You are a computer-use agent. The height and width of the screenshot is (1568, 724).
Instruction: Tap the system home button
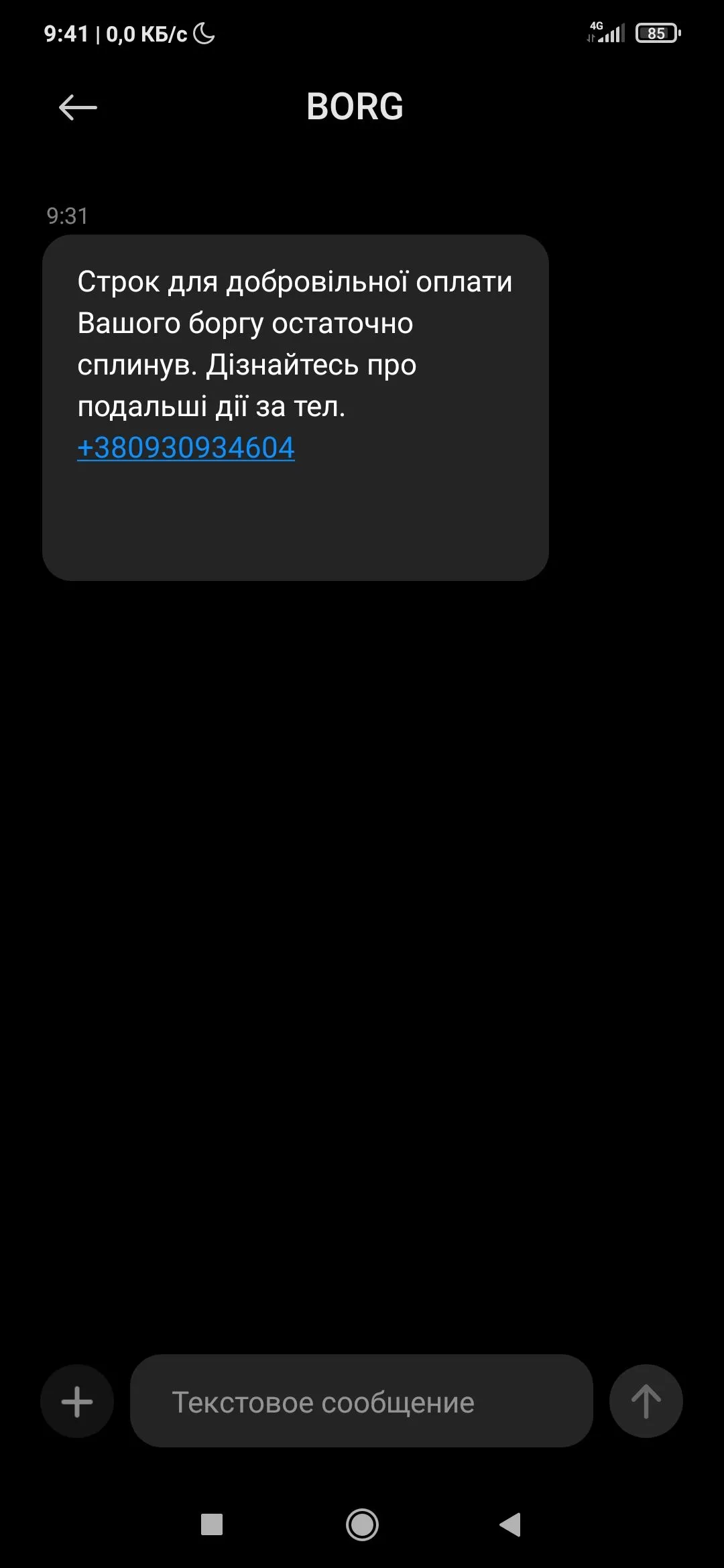pyautogui.click(x=362, y=1525)
